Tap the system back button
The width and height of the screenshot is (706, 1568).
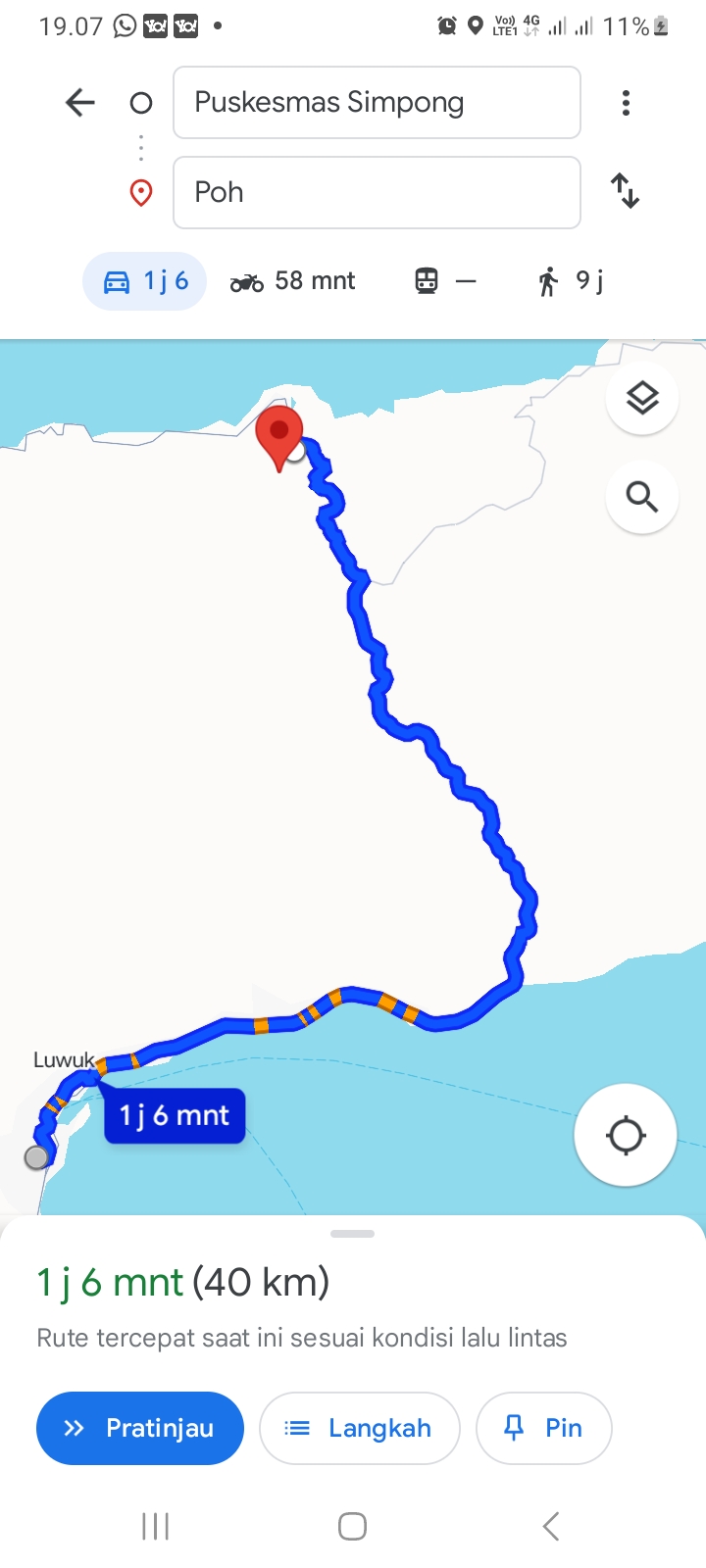click(x=551, y=1526)
